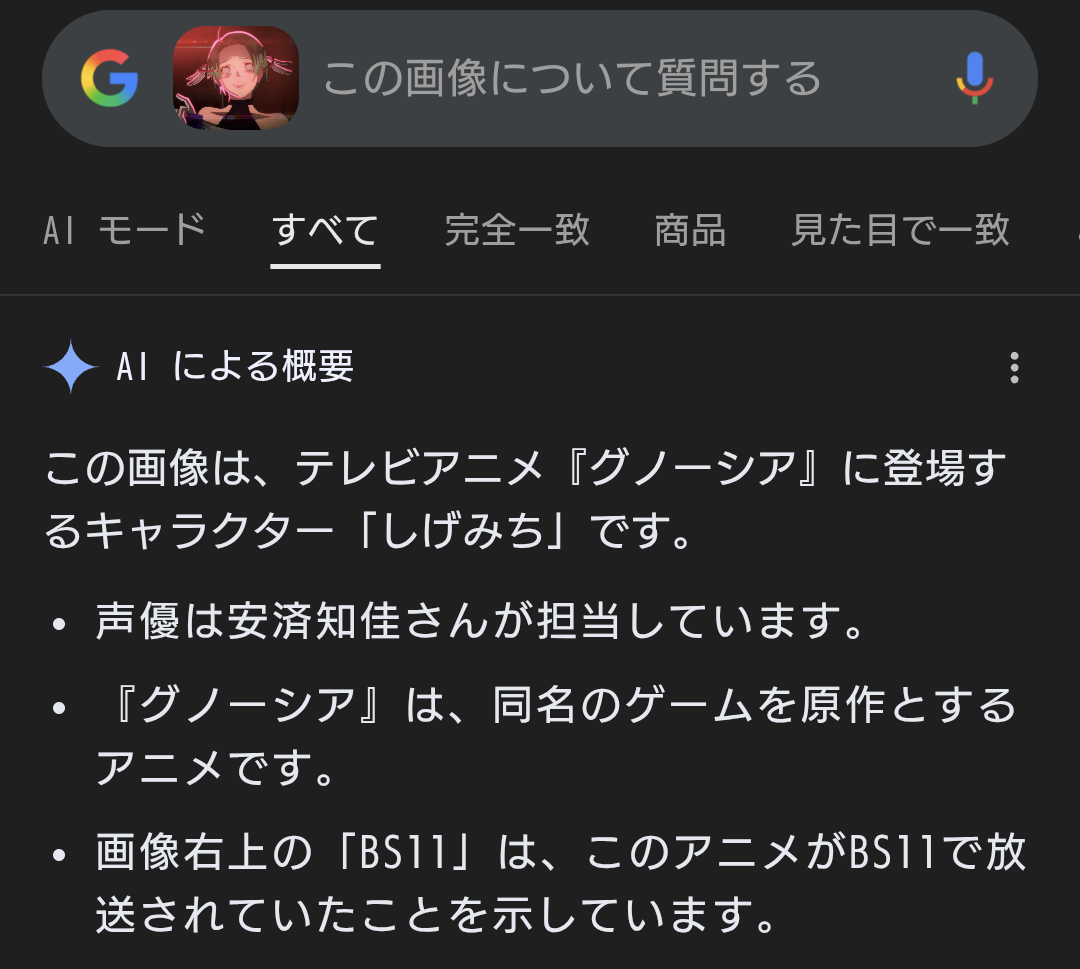Open the AI による概要 overflow menu
1080x969 pixels.
pyautogui.click(x=1014, y=367)
